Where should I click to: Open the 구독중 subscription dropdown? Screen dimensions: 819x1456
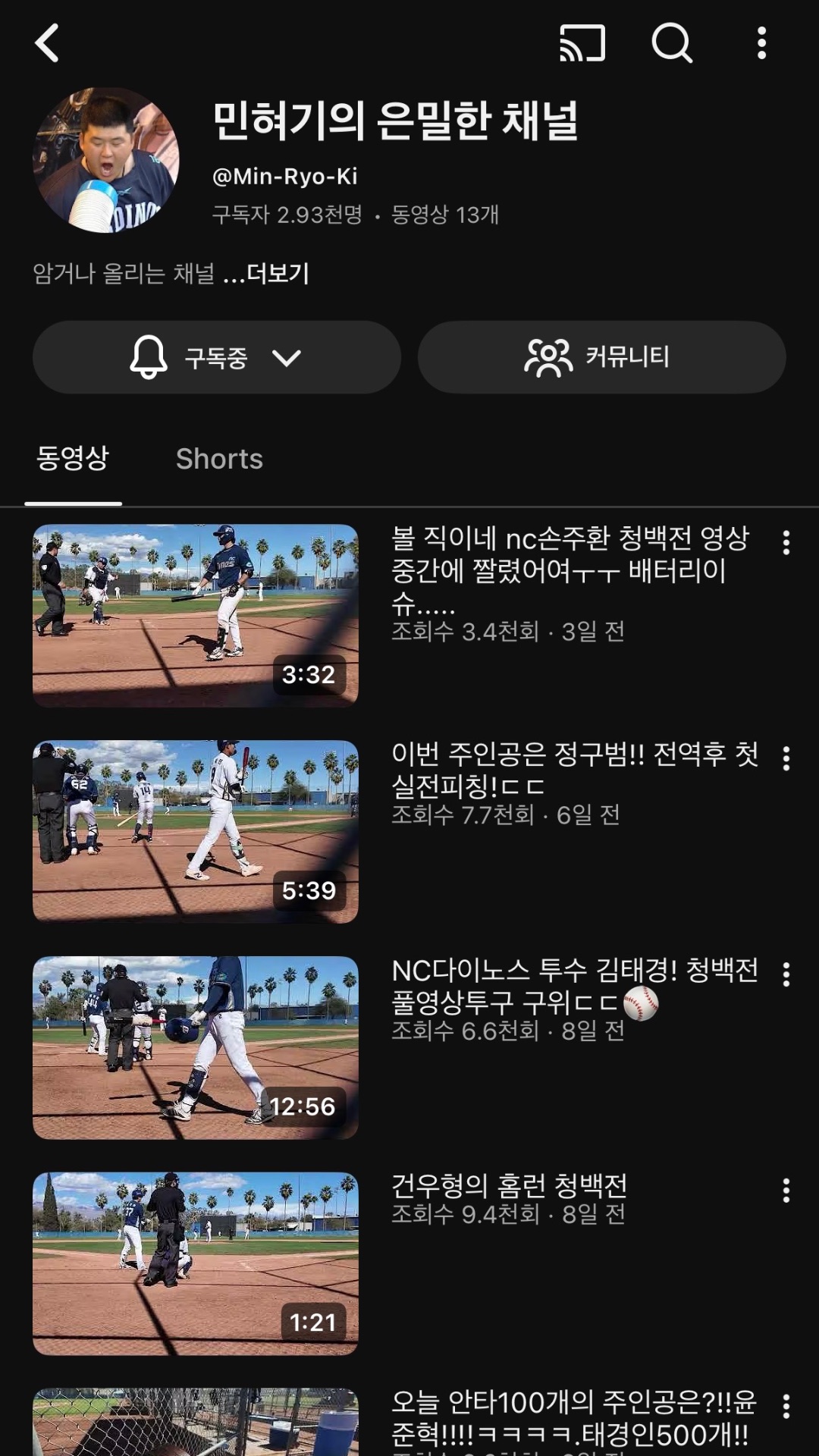click(x=216, y=357)
